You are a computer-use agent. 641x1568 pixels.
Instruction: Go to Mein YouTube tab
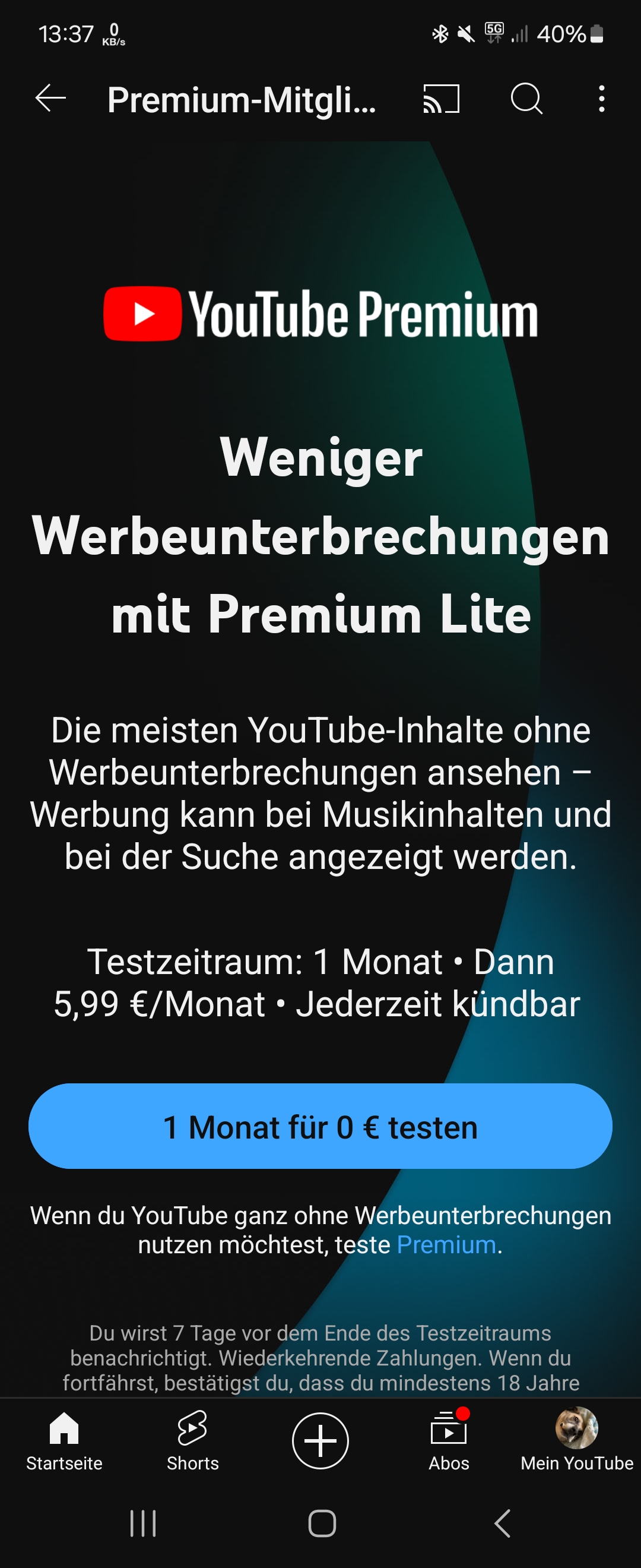[576, 1440]
